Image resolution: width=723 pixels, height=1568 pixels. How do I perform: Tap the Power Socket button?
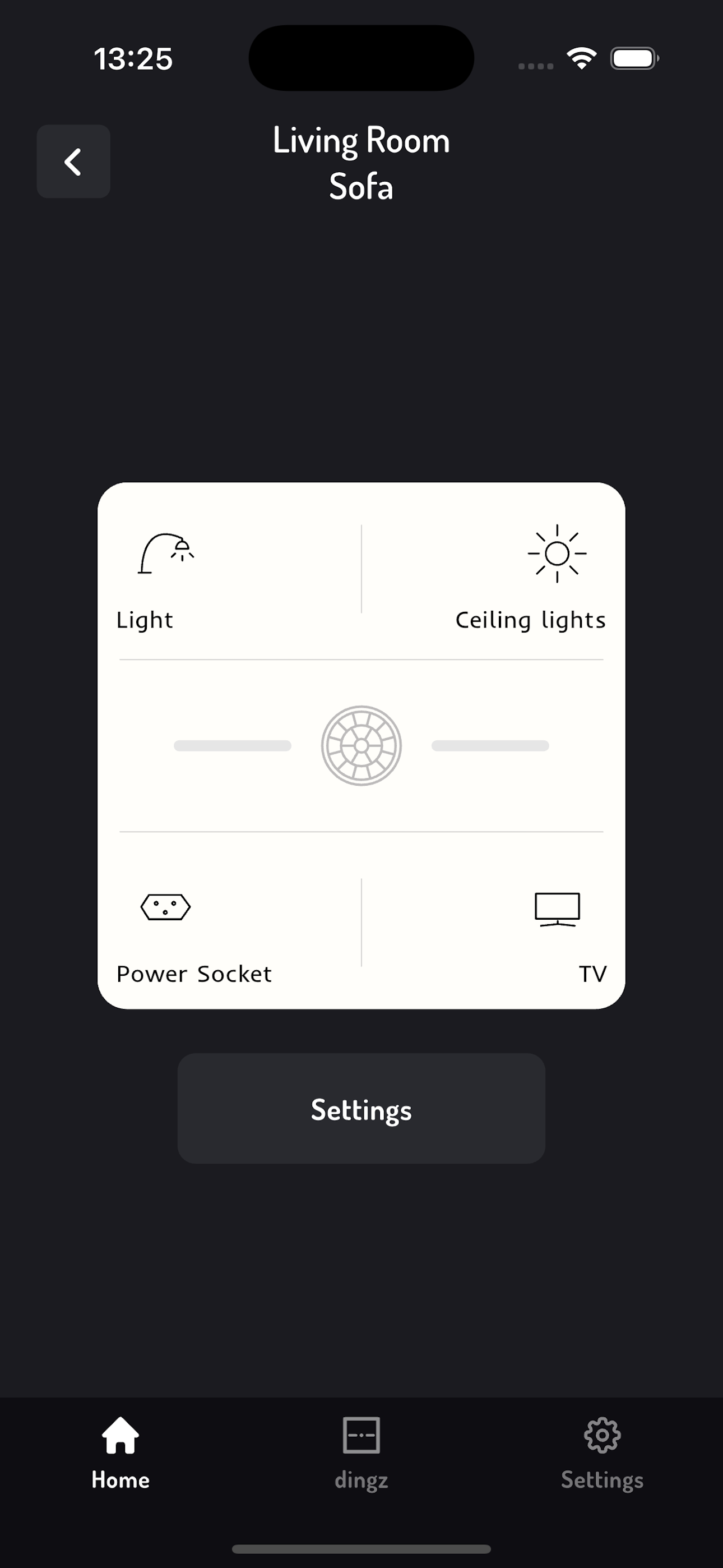click(230, 921)
